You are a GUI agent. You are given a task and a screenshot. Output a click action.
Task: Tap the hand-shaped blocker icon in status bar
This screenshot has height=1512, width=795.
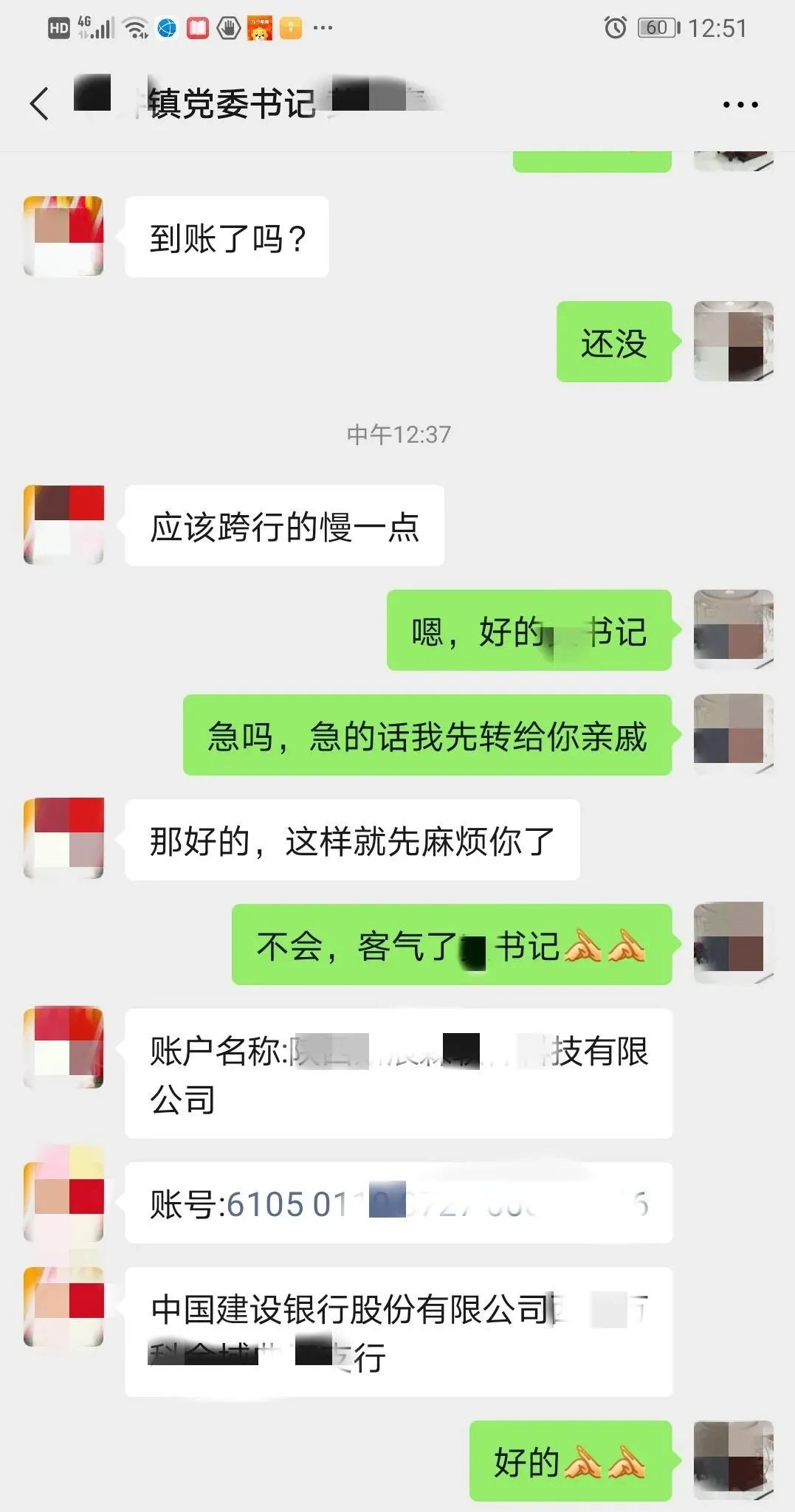[x=227, y=28]
